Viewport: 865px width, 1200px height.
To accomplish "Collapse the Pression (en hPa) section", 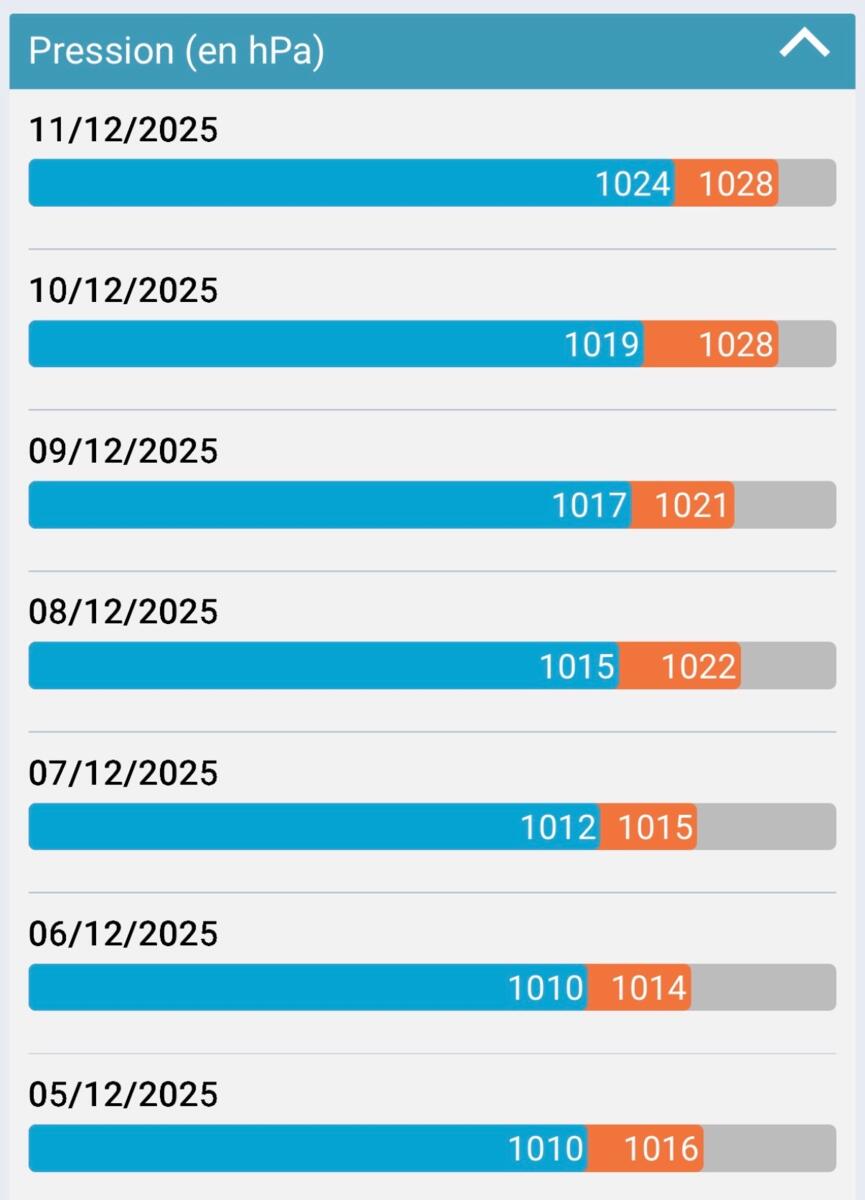I will pos(804,46).
